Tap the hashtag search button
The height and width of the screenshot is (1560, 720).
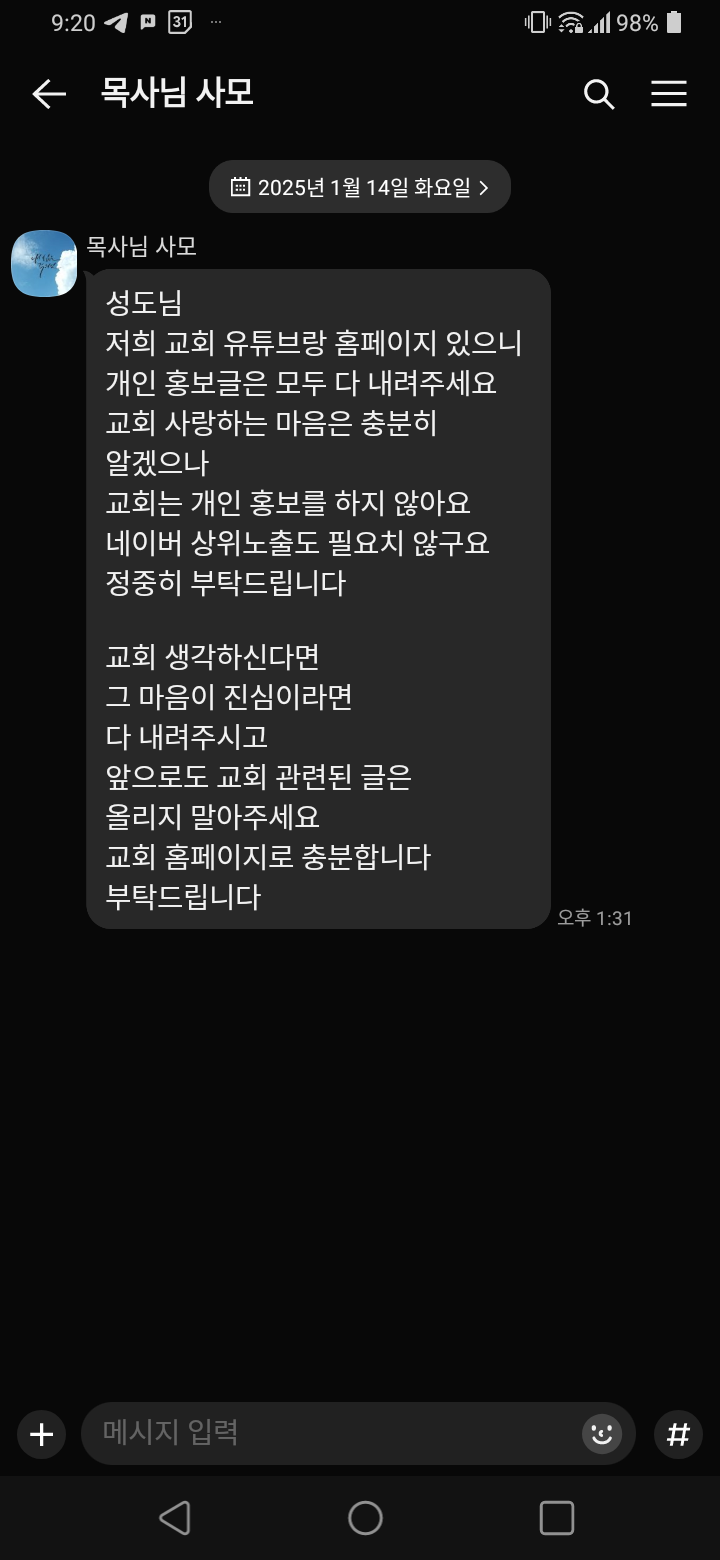(678, 1435)
